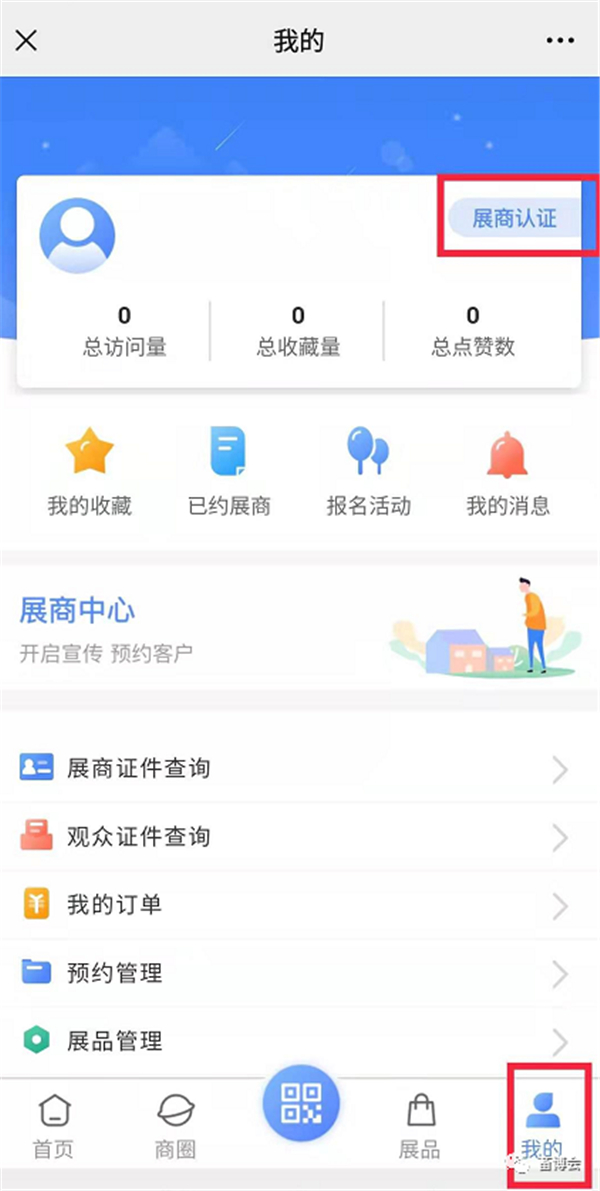Open the 展商中心 banner

point(298,627)
